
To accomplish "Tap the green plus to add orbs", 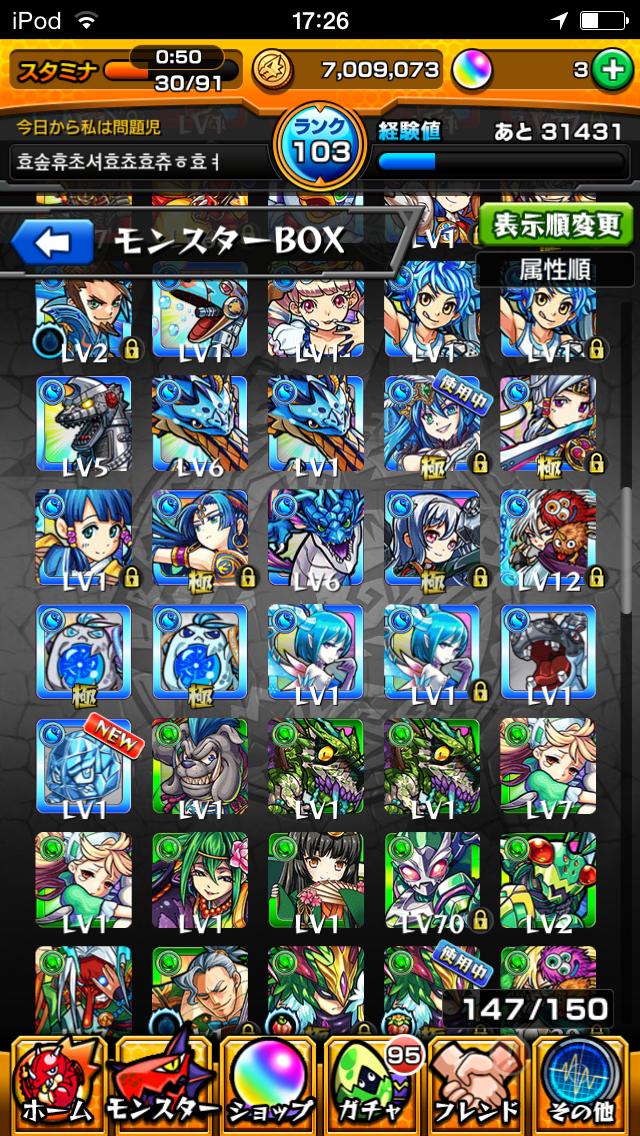I will pos(608,69).
